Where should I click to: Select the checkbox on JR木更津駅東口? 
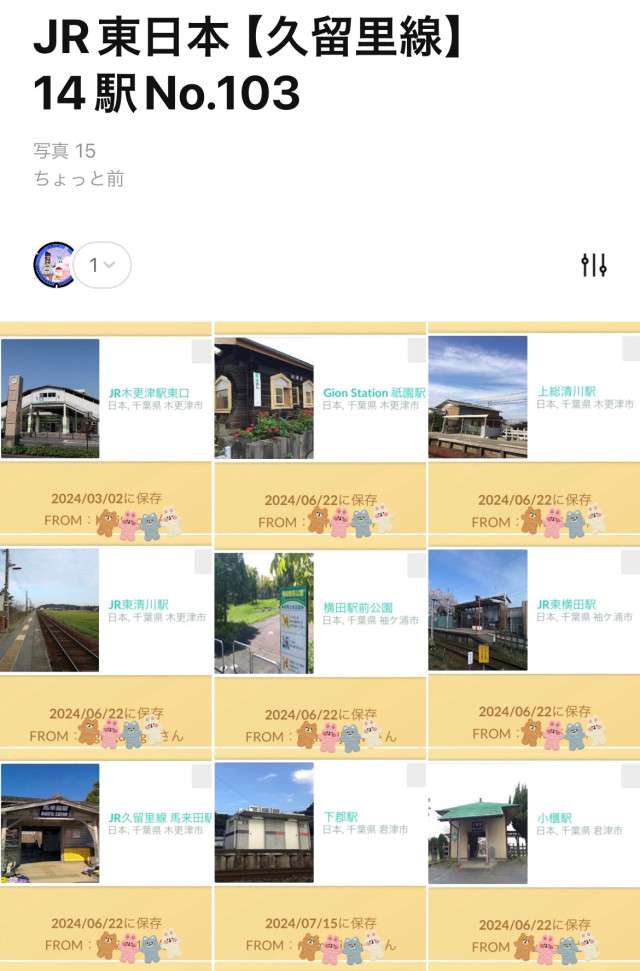click(202, 350)
